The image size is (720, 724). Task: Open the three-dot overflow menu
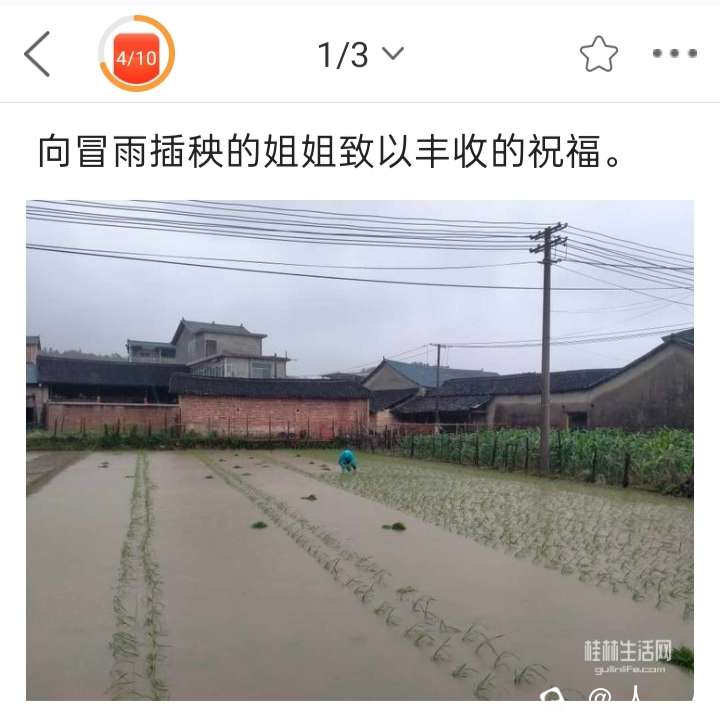[x=674, y=54]
